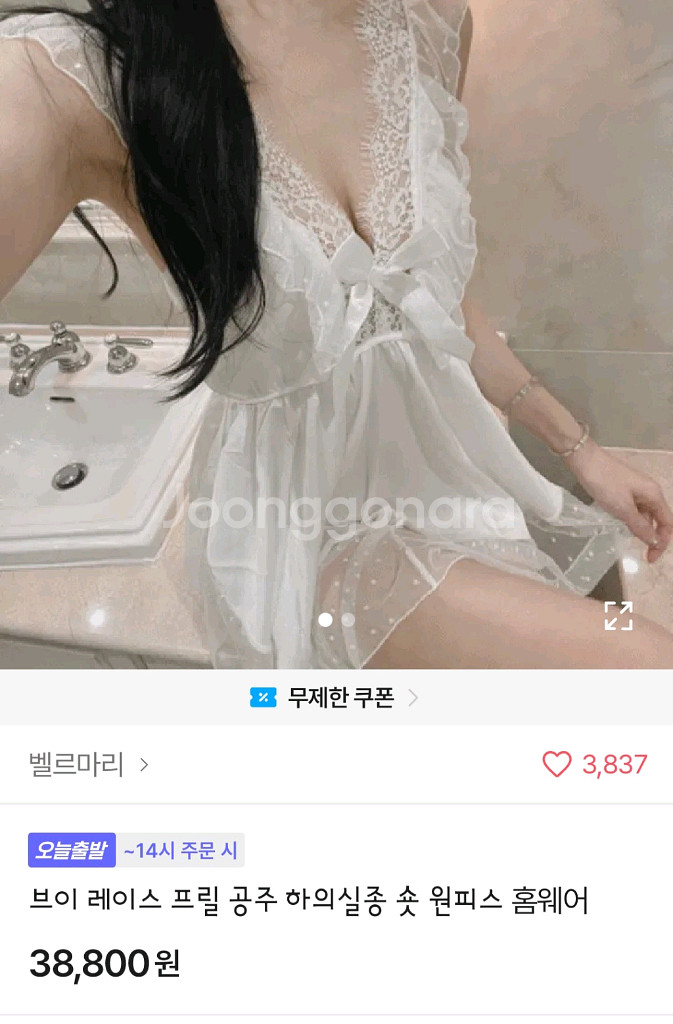Open the 무제한 쿠폰 coupon banner
Image resolution: width=673 pixels, height=1024 pixels.
tap(336, 698)
